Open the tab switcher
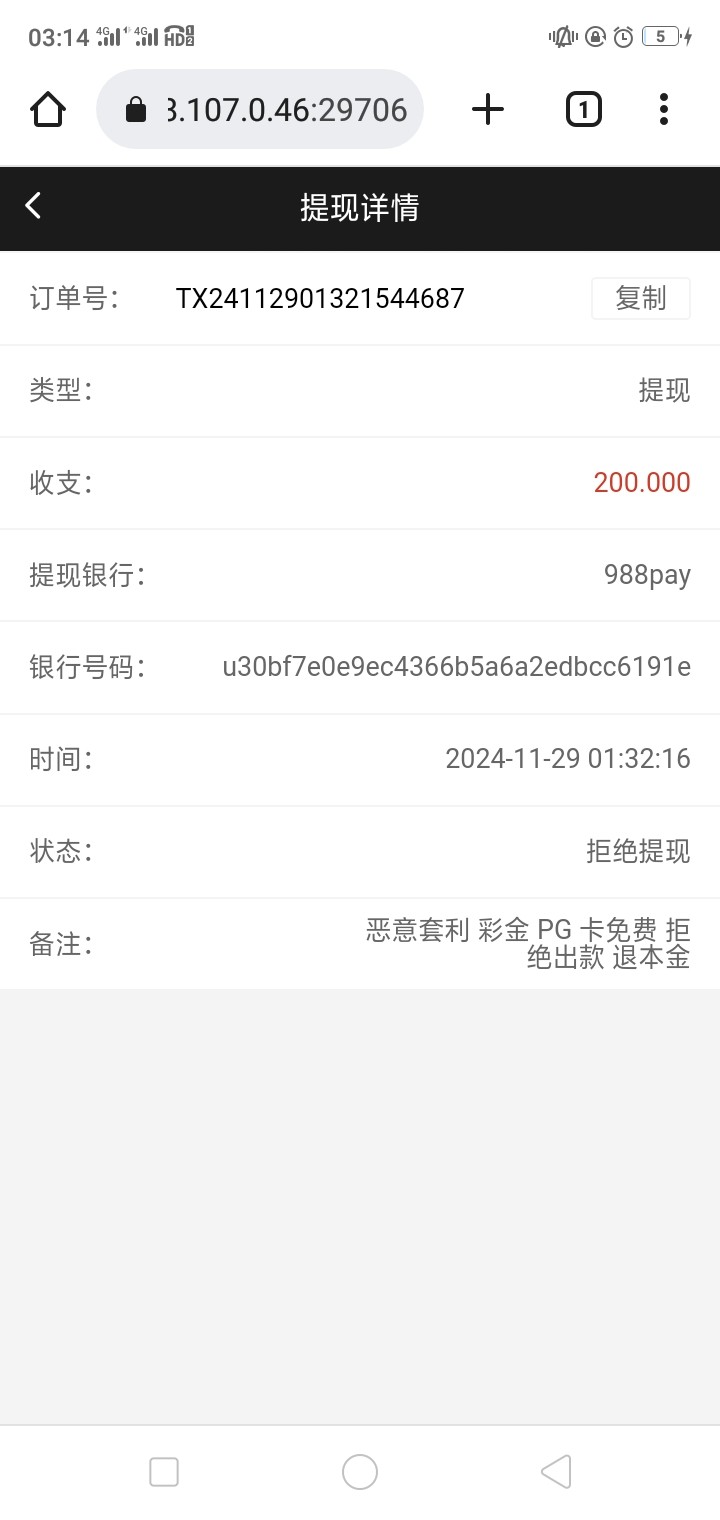Screen dimensions: 720x1520 (583, 109)
